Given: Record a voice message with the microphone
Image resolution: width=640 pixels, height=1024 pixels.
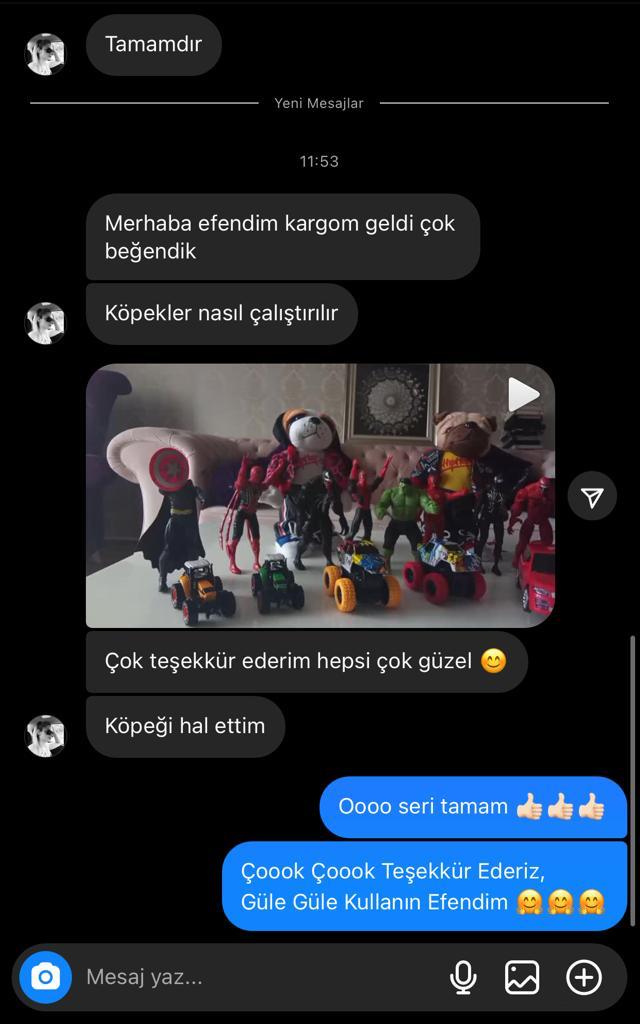Looking at the screenshot, I should (x=464, y=977).
